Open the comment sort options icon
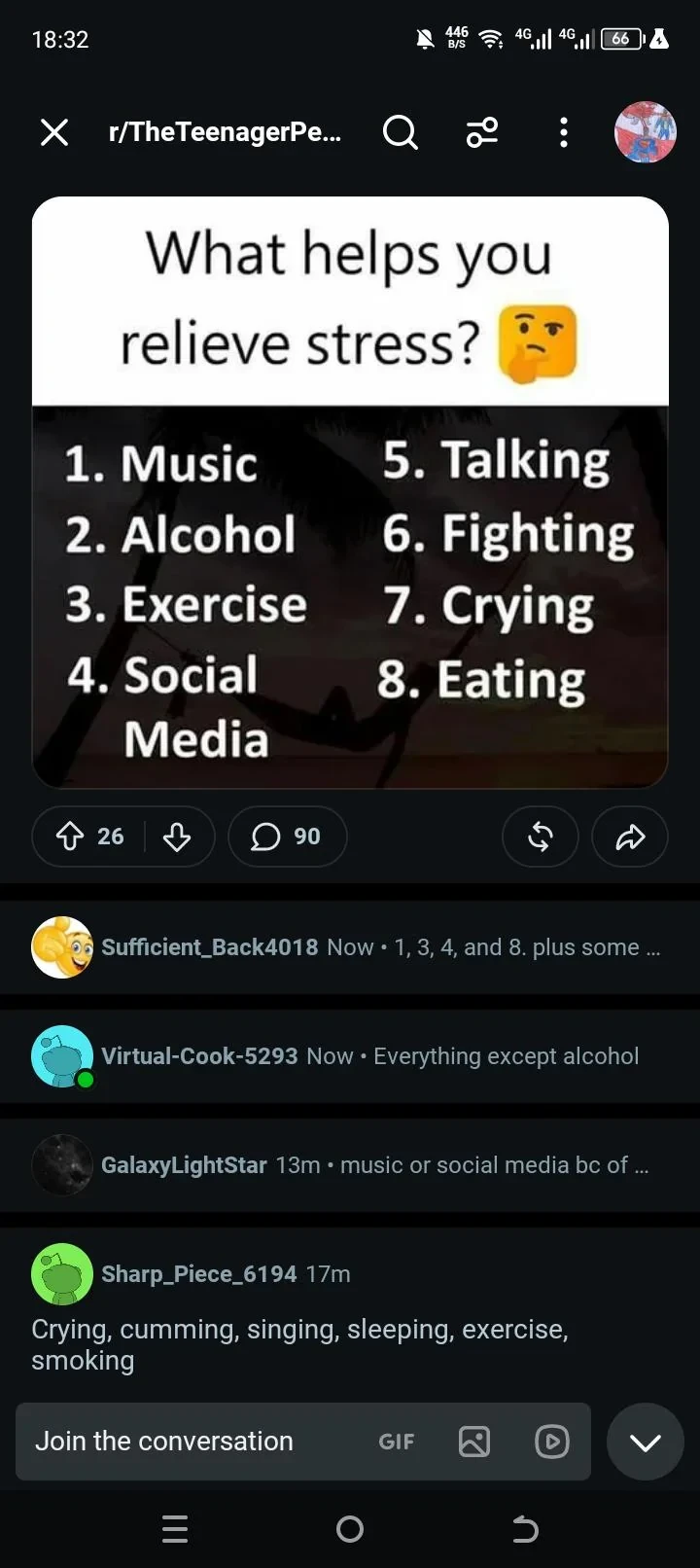The height and width of the screenshot is (1568, 700). click(482, 132)
